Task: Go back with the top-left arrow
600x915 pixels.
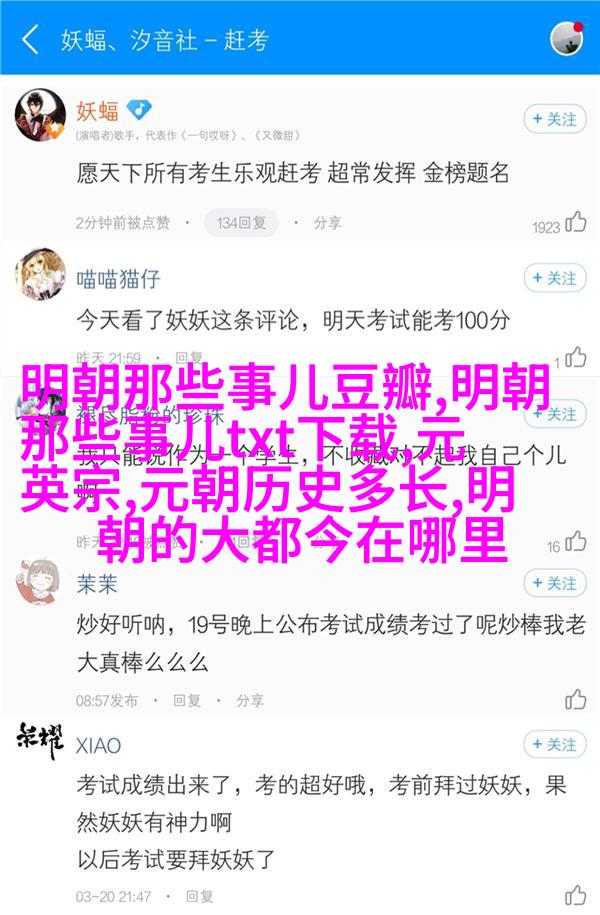Action: click(30, 40)
